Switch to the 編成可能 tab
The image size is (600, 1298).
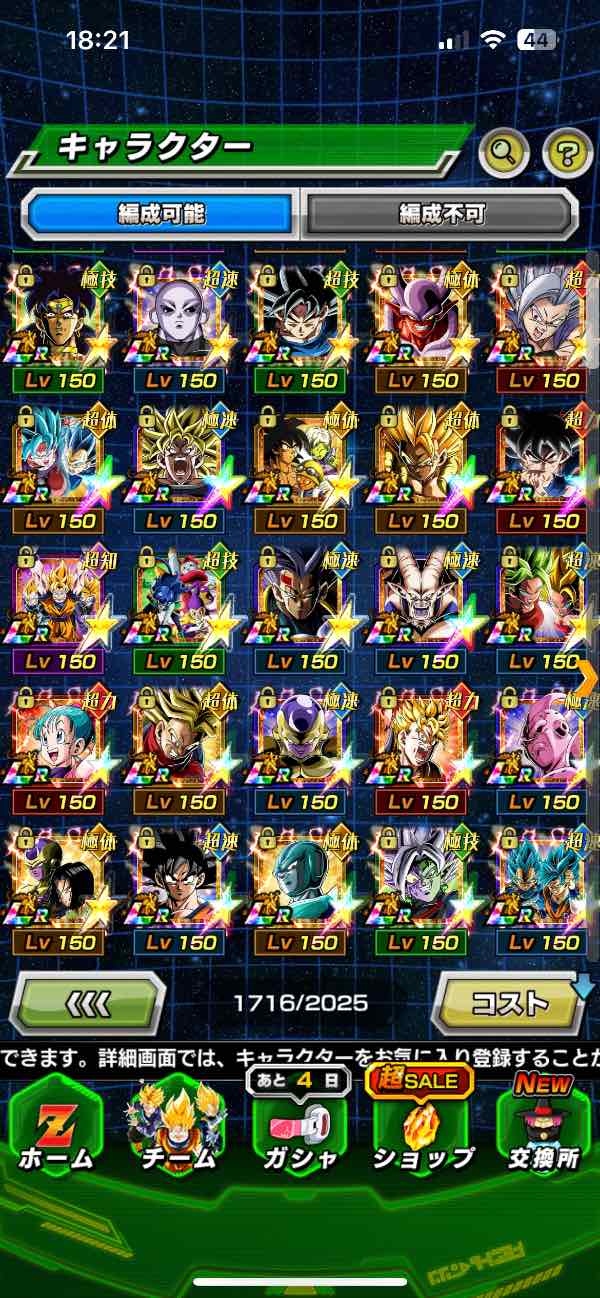click(x=162, y=213)
